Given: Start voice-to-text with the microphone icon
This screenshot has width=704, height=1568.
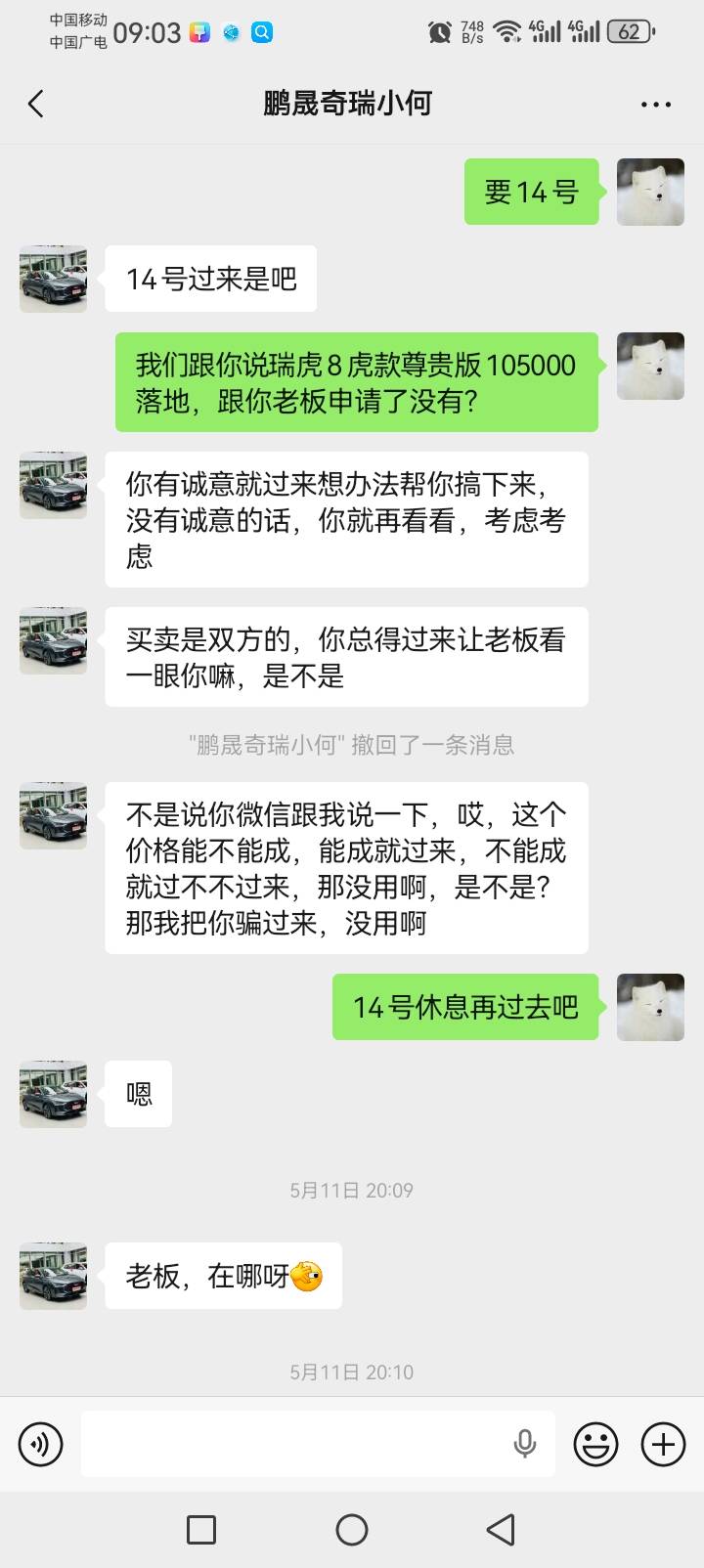Looking at the screenshot, I should coord(525,1444).
